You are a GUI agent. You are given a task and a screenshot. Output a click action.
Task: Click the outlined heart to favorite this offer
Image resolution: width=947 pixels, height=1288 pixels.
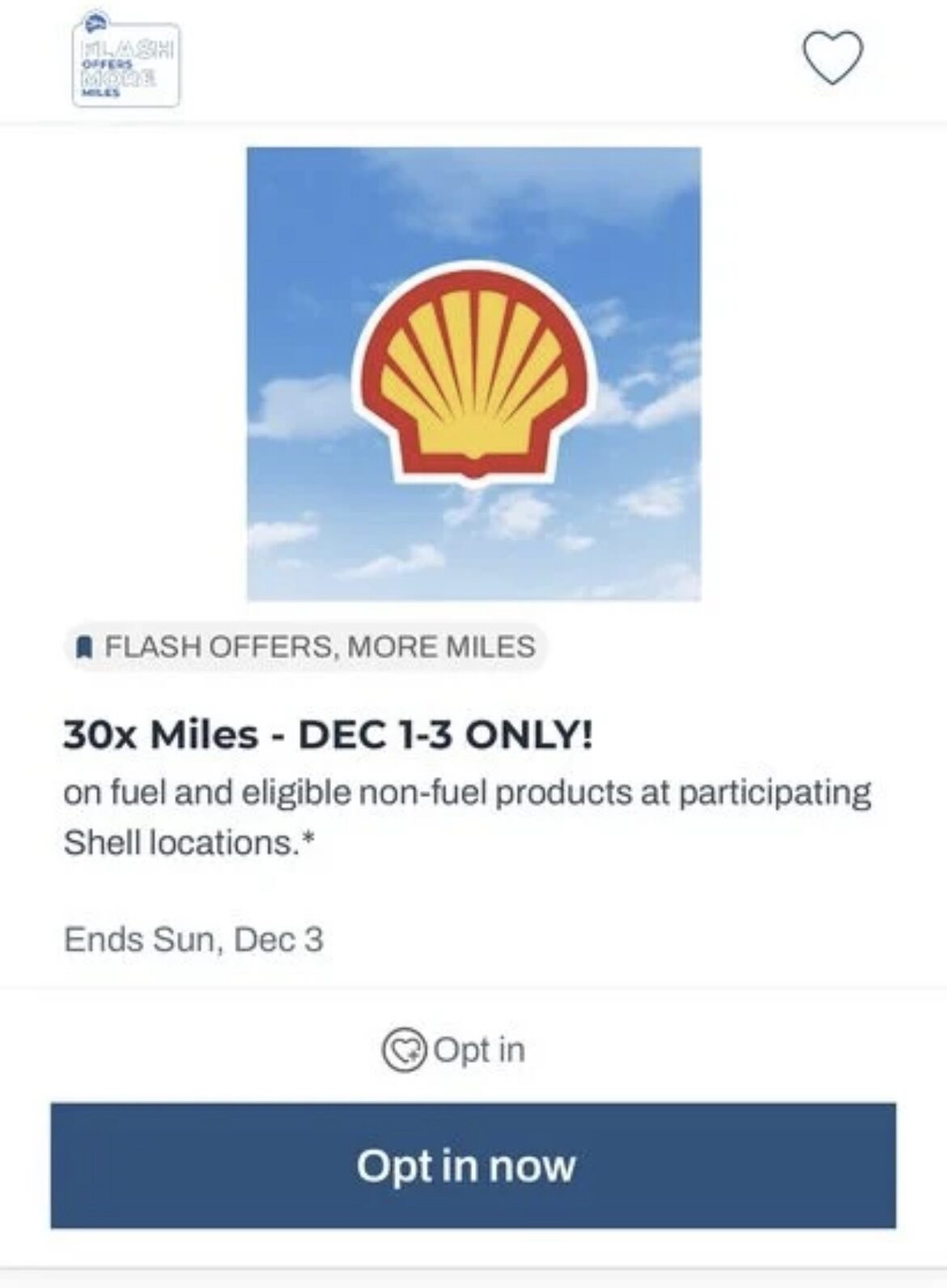point(835,58)
